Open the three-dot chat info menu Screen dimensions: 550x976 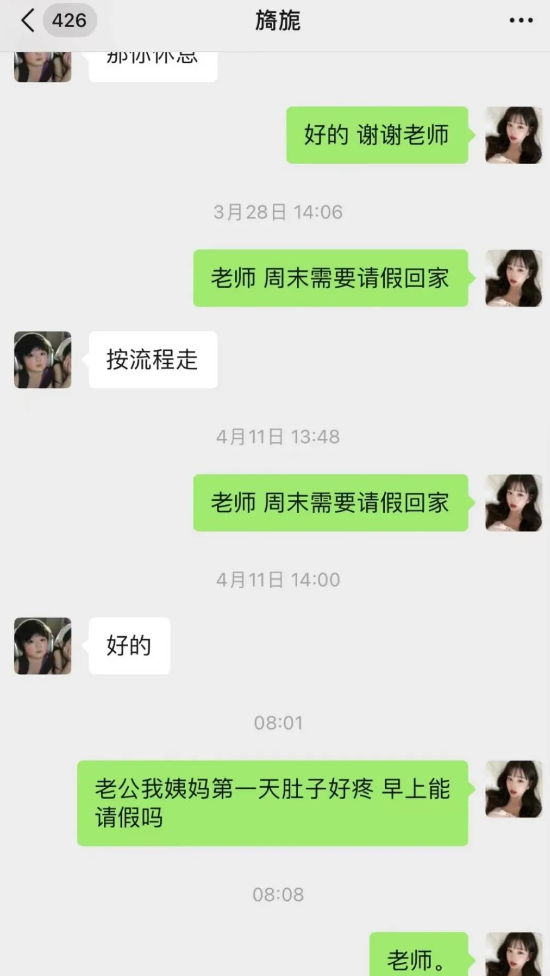coord(521,21)
